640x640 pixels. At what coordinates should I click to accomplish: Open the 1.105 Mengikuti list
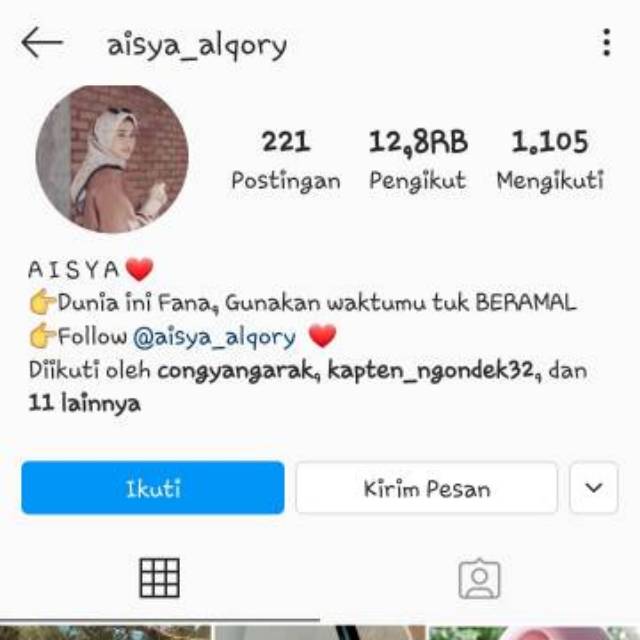click(550, 160)
